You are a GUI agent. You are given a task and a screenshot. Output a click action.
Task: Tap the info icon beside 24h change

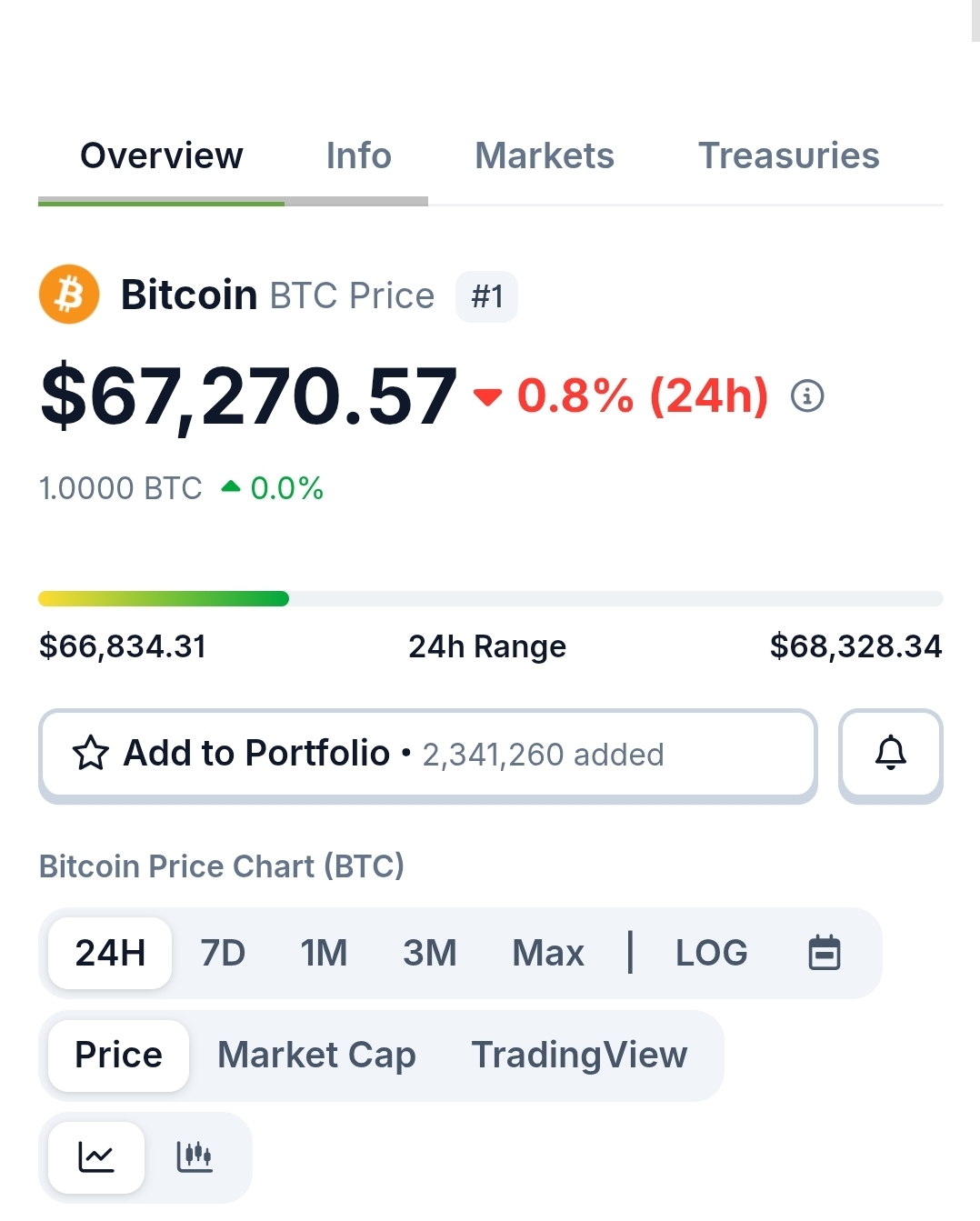click(807, 395)
